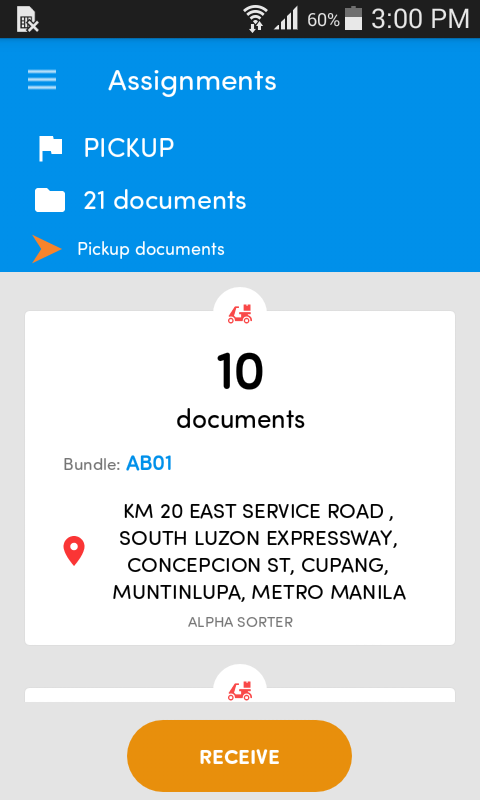This screenshot has height=800, width=480.
Task: Tap the AB01 bundle link
Action: tap(149, 463)
